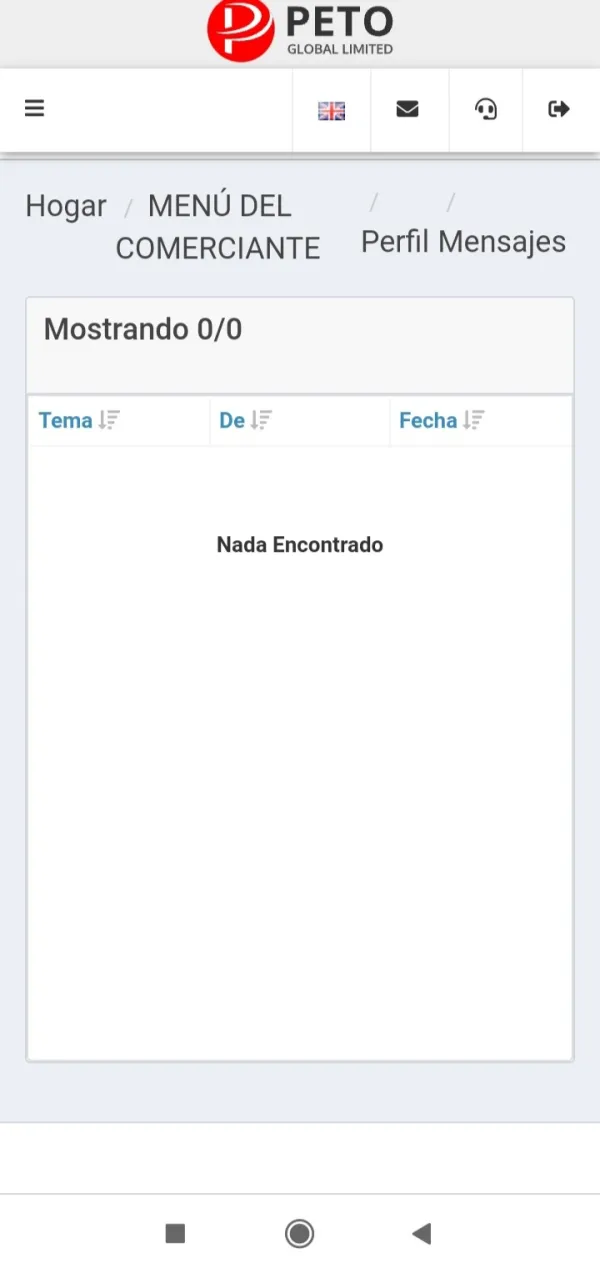Go to the device home screen

(x=299, y=1233)
